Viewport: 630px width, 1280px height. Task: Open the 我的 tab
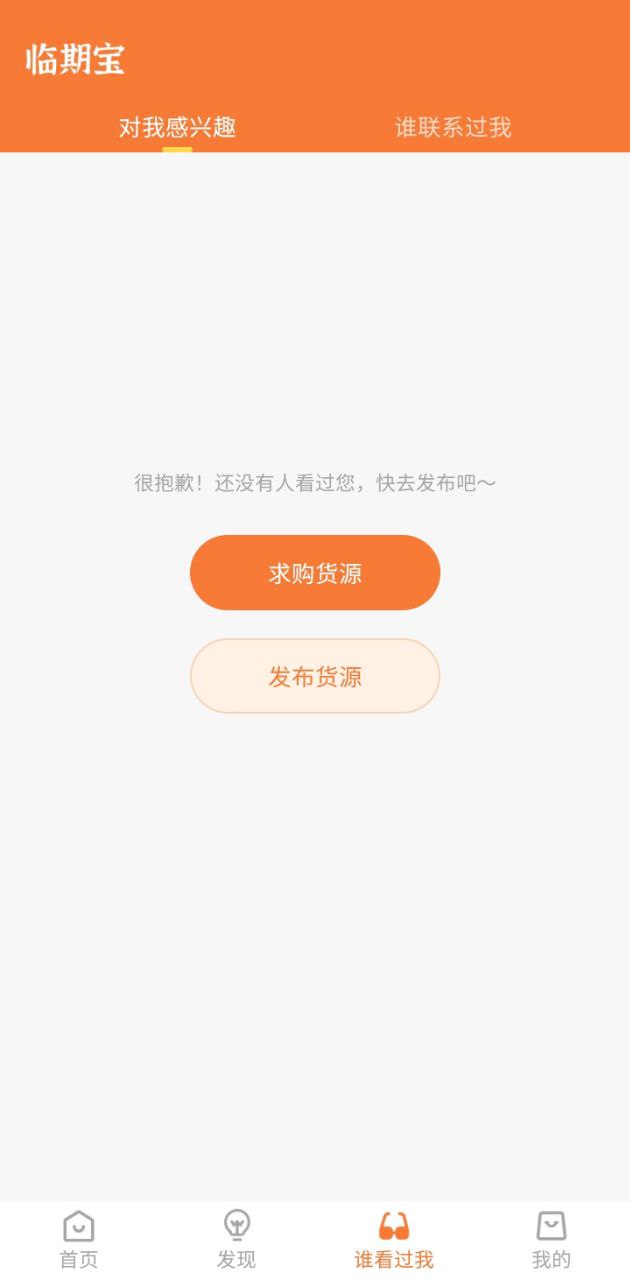551,1240
